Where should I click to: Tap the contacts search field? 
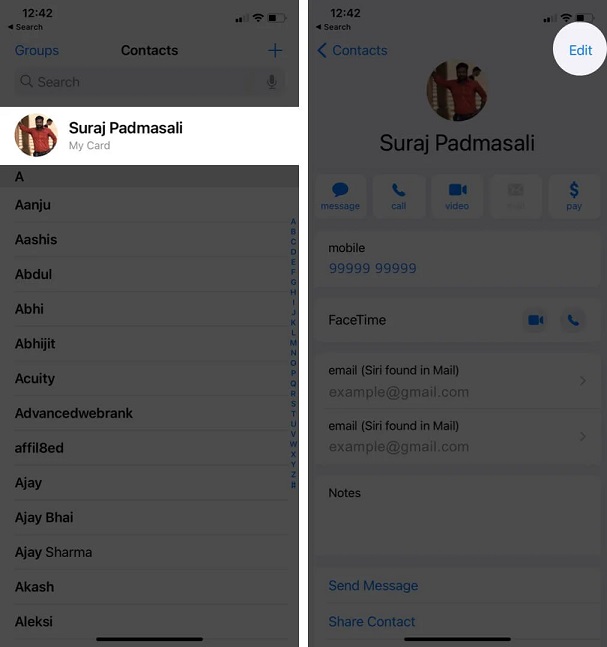point(140,82)
